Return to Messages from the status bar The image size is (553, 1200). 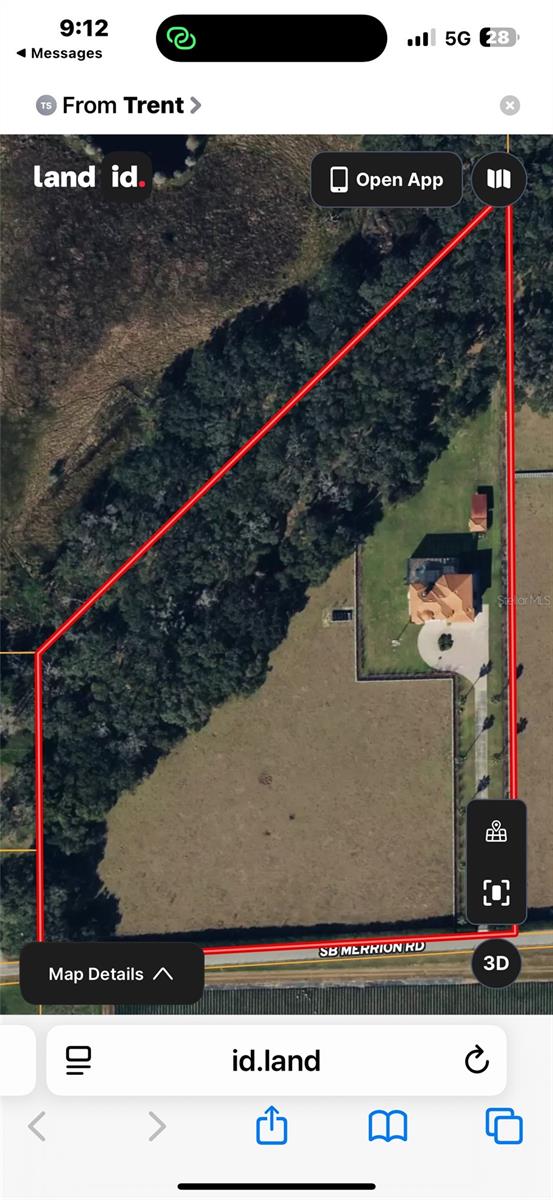60,53
